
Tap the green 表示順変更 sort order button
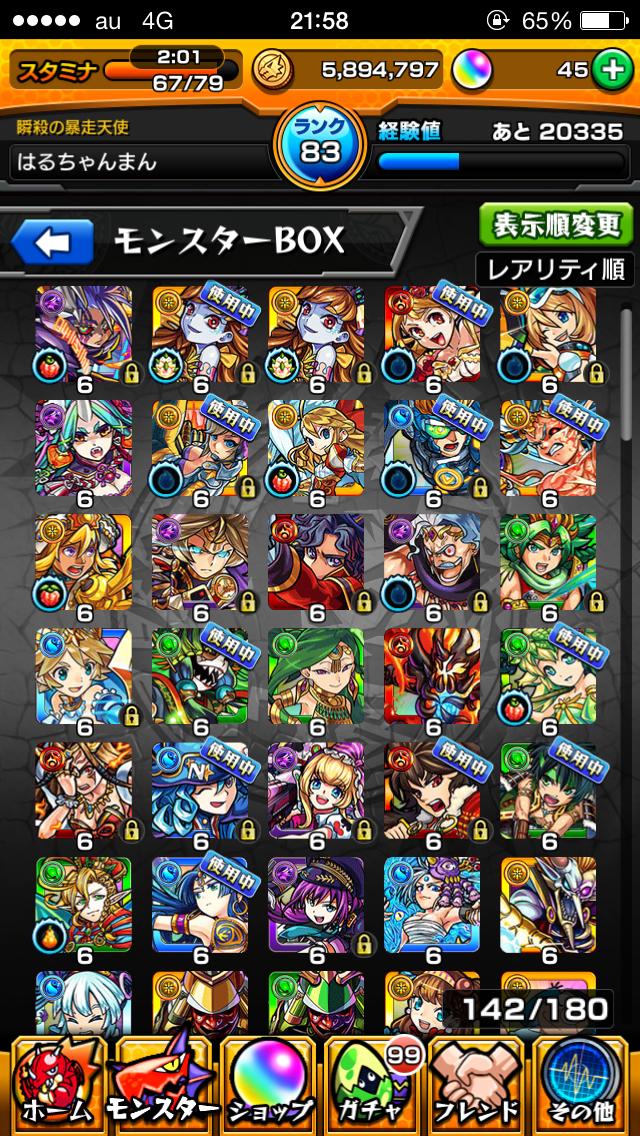[x=555, y=226]
